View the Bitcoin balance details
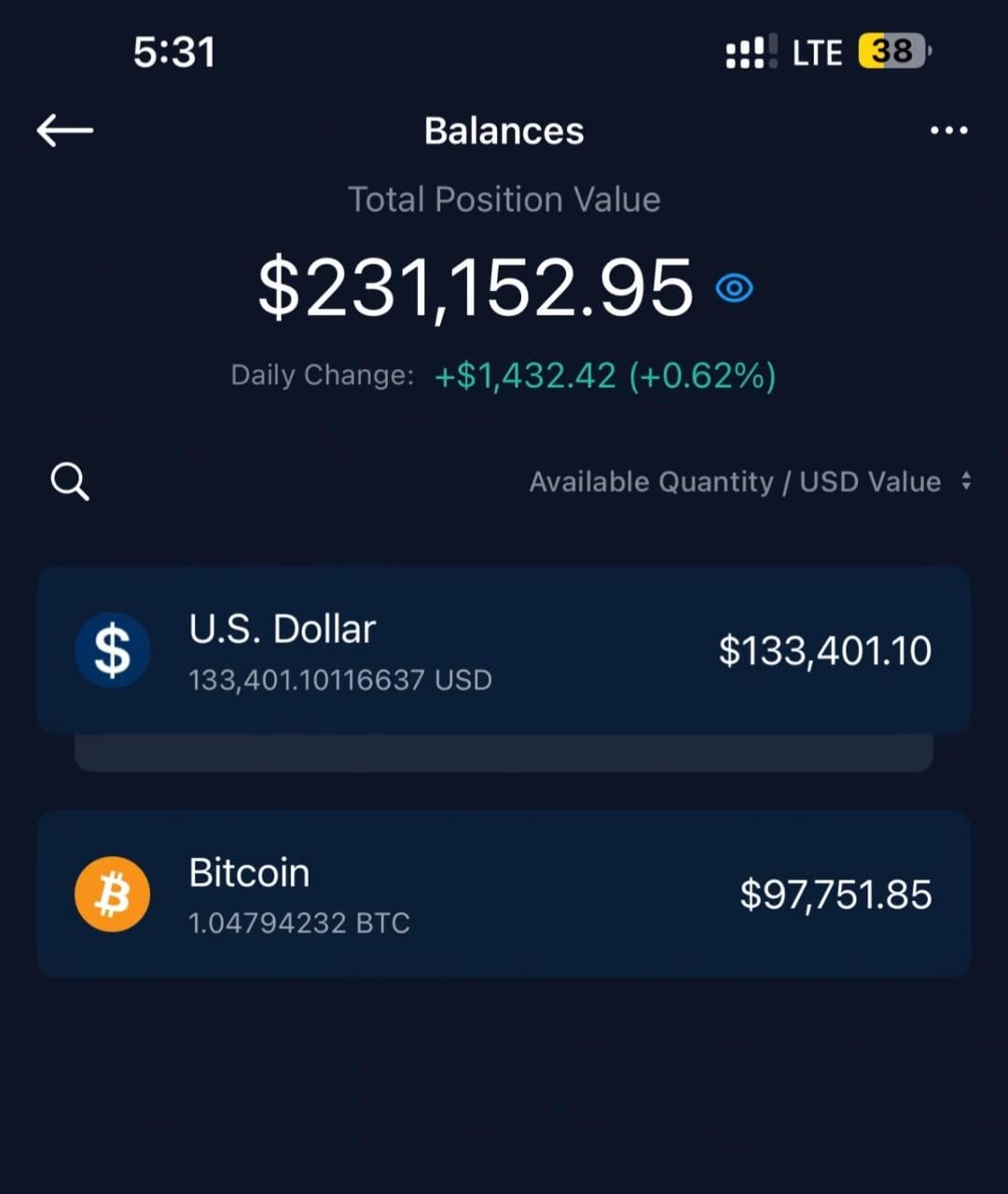1008x1194 pixels. [504, 894]
